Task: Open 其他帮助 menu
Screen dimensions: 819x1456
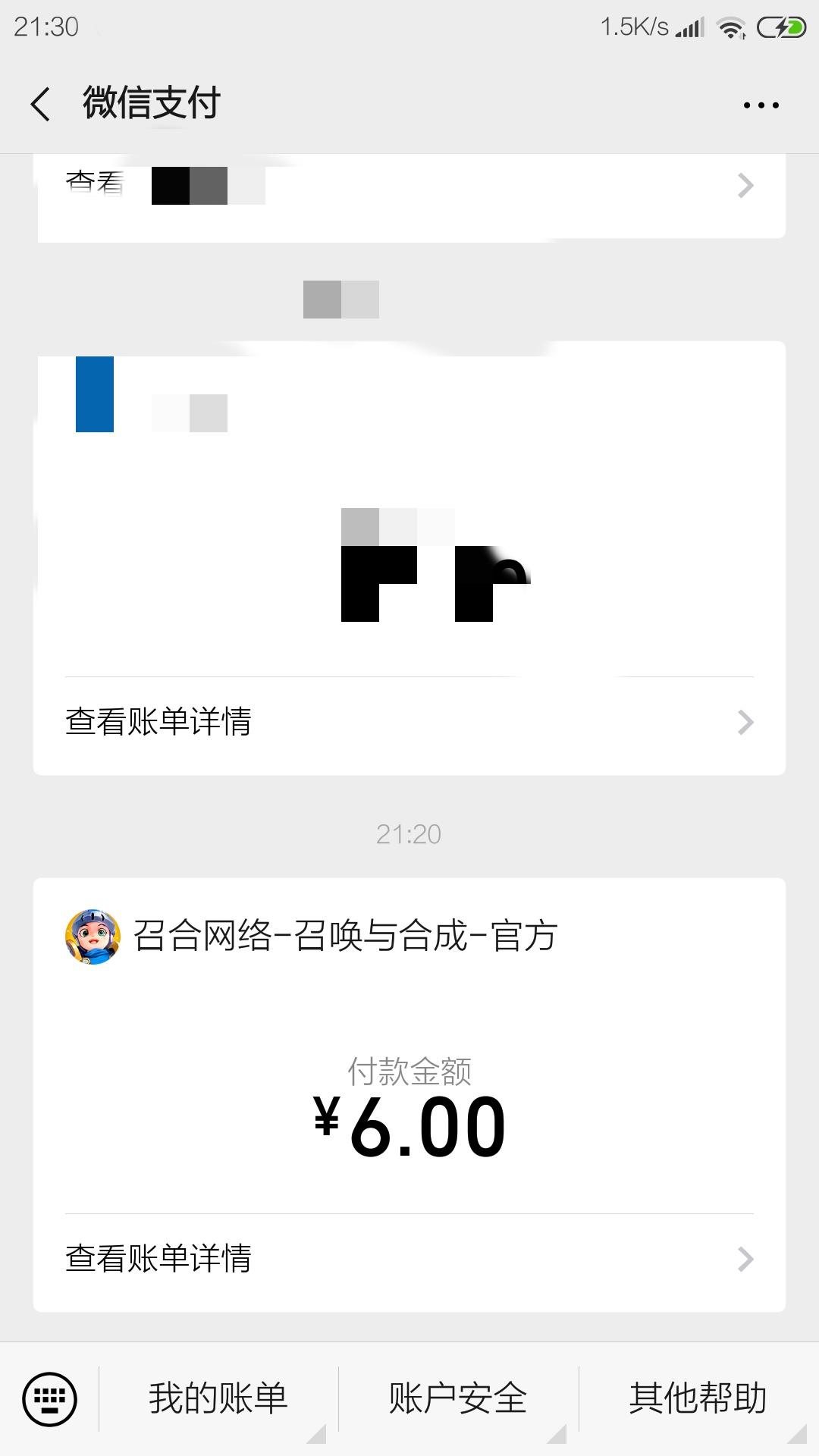Action: (698, 1399)
